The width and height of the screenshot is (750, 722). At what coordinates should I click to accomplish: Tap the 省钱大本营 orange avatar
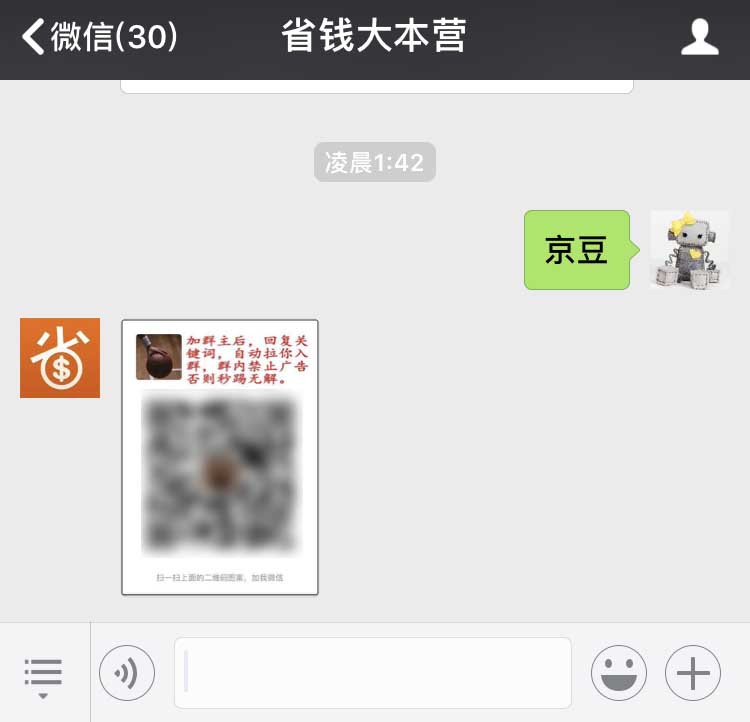(60, 358)
